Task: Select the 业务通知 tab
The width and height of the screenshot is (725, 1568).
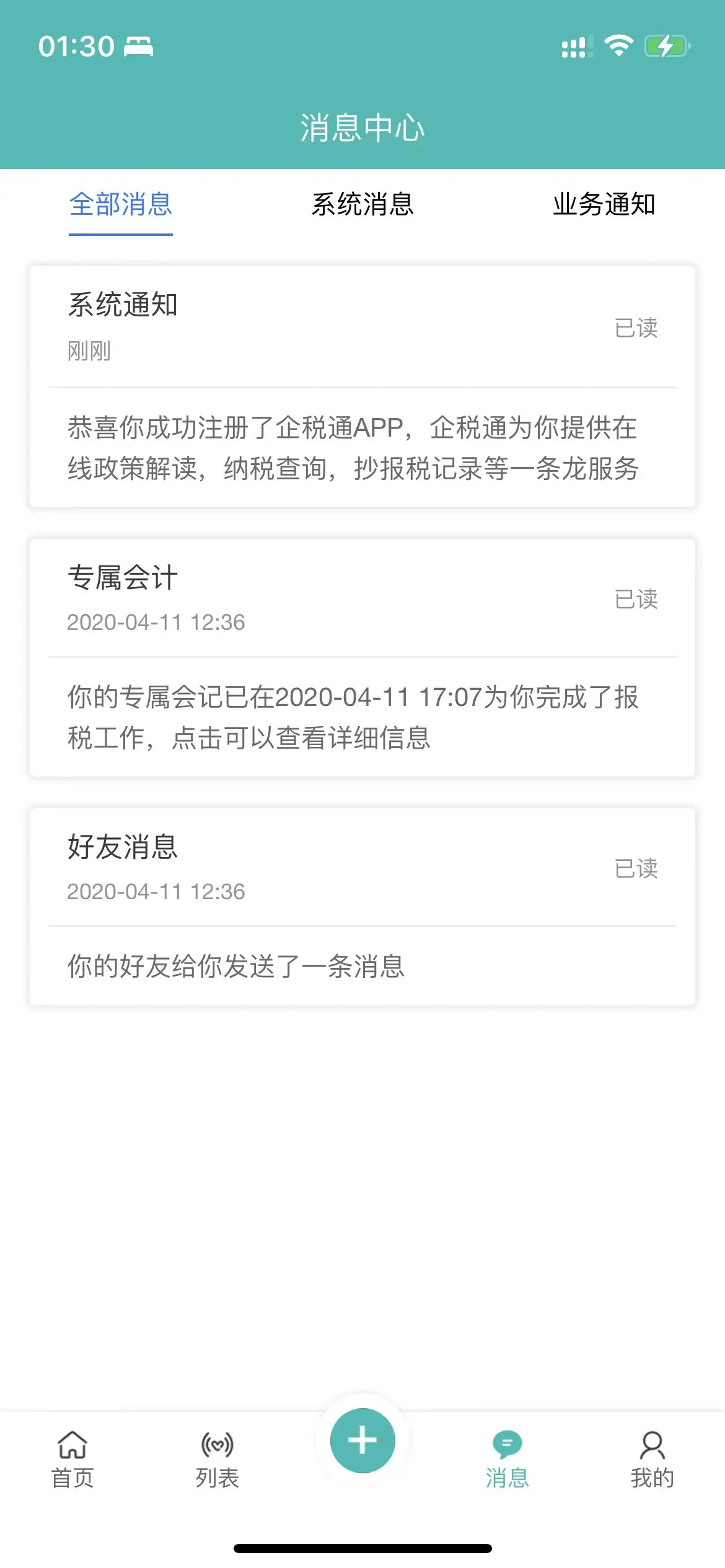Action: pyautogui.click(x=604, y=204)
